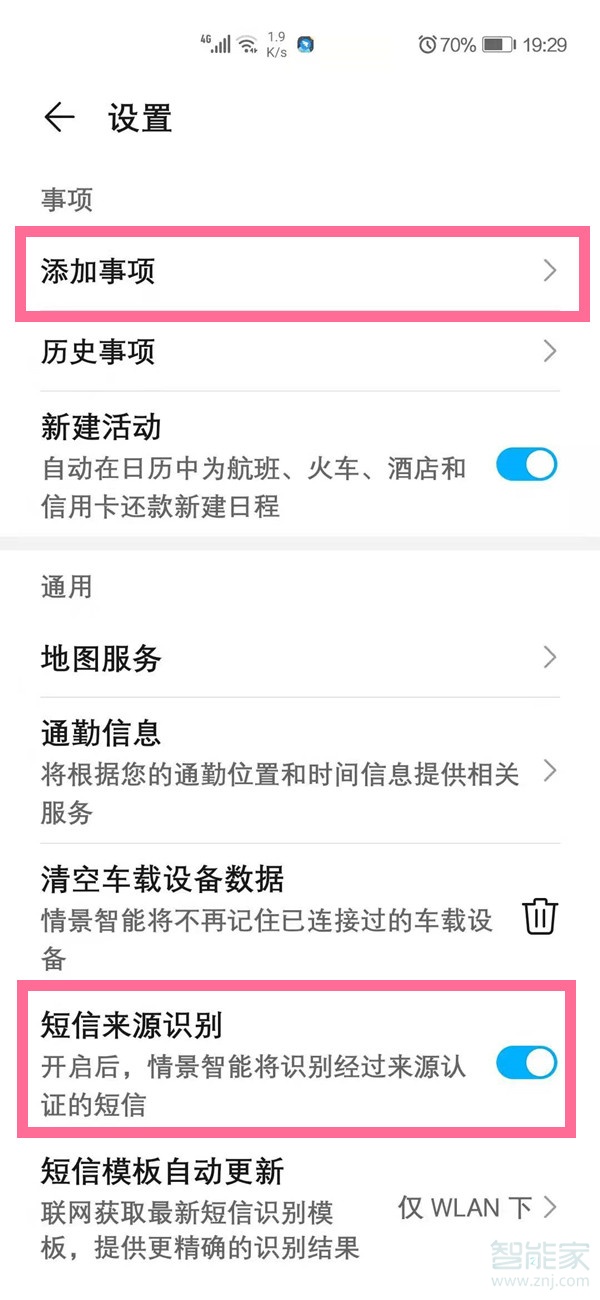
Task: Go back using the arrow
Action: tap(59, 118)
